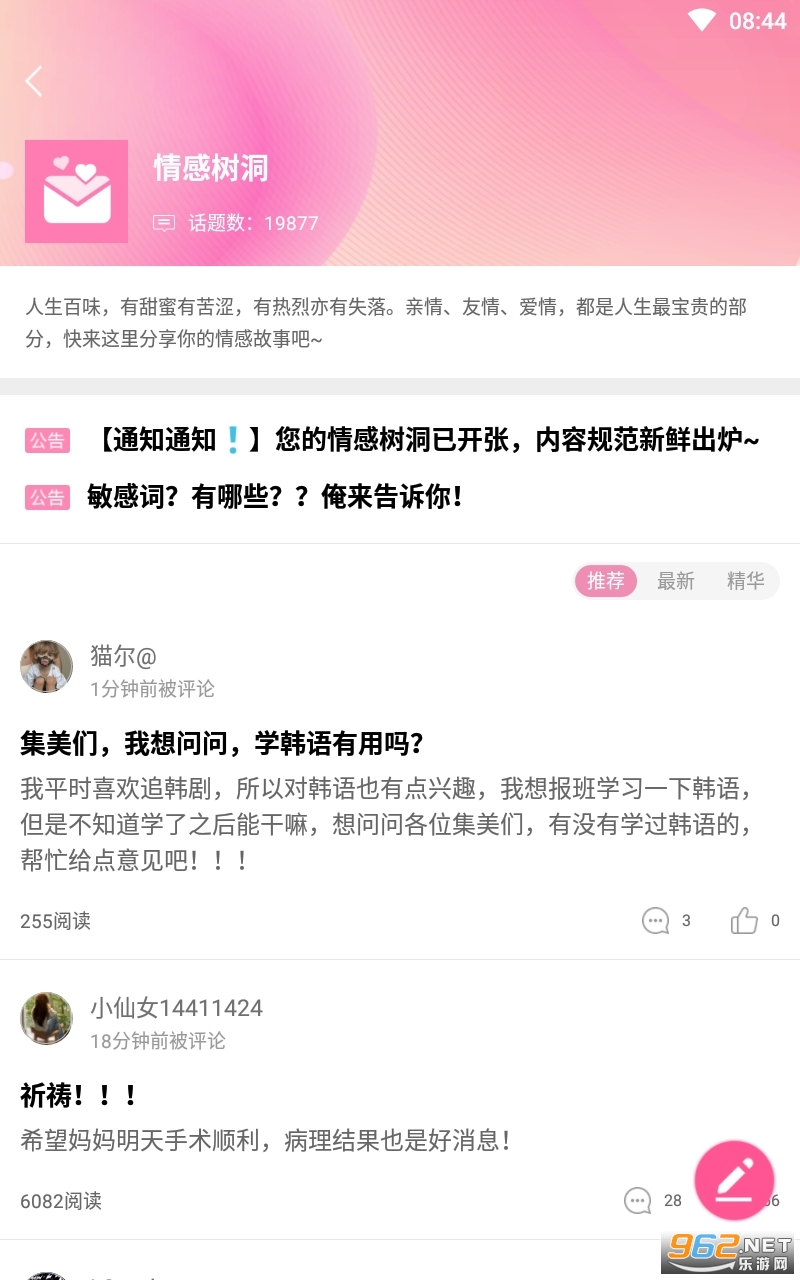Select the 推荐 sort tab

click(605, 581)
